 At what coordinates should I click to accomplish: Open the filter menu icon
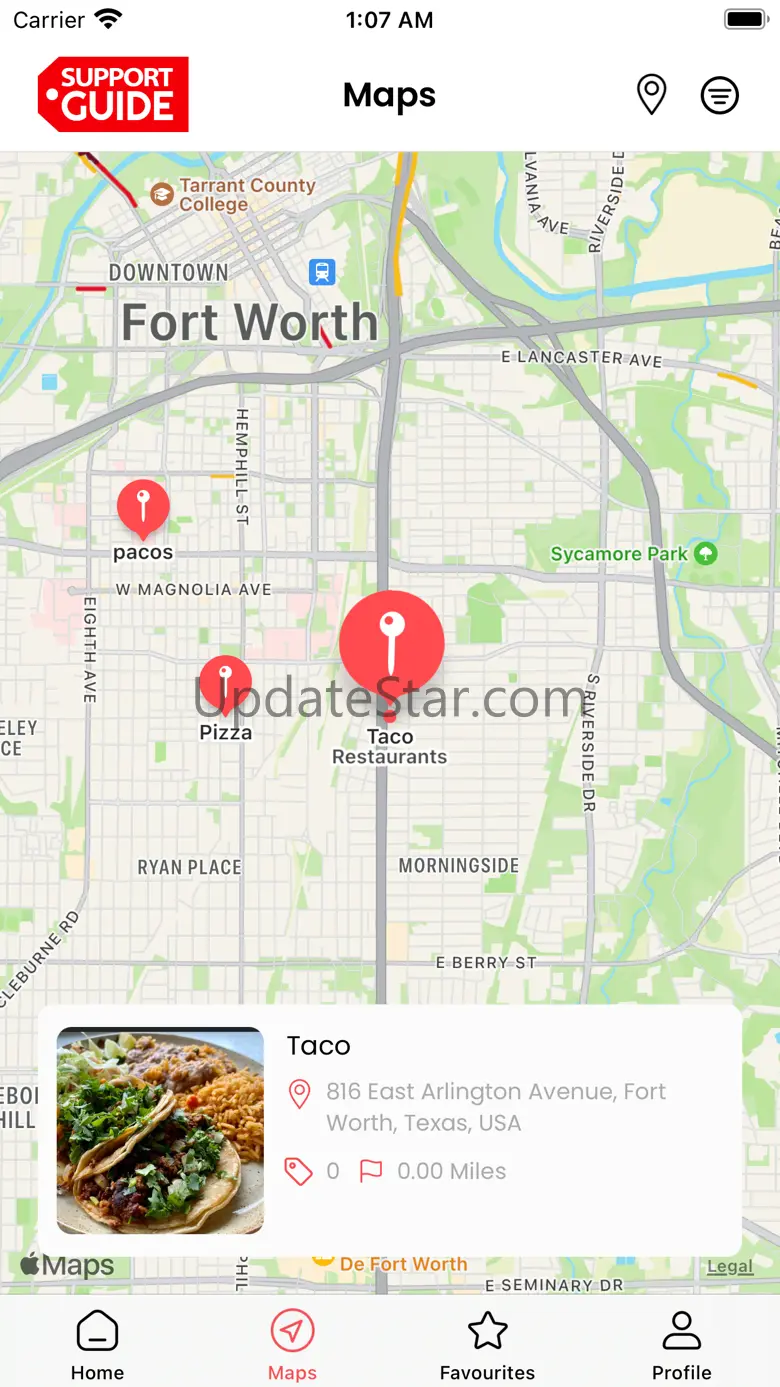(x=719, y=95)
